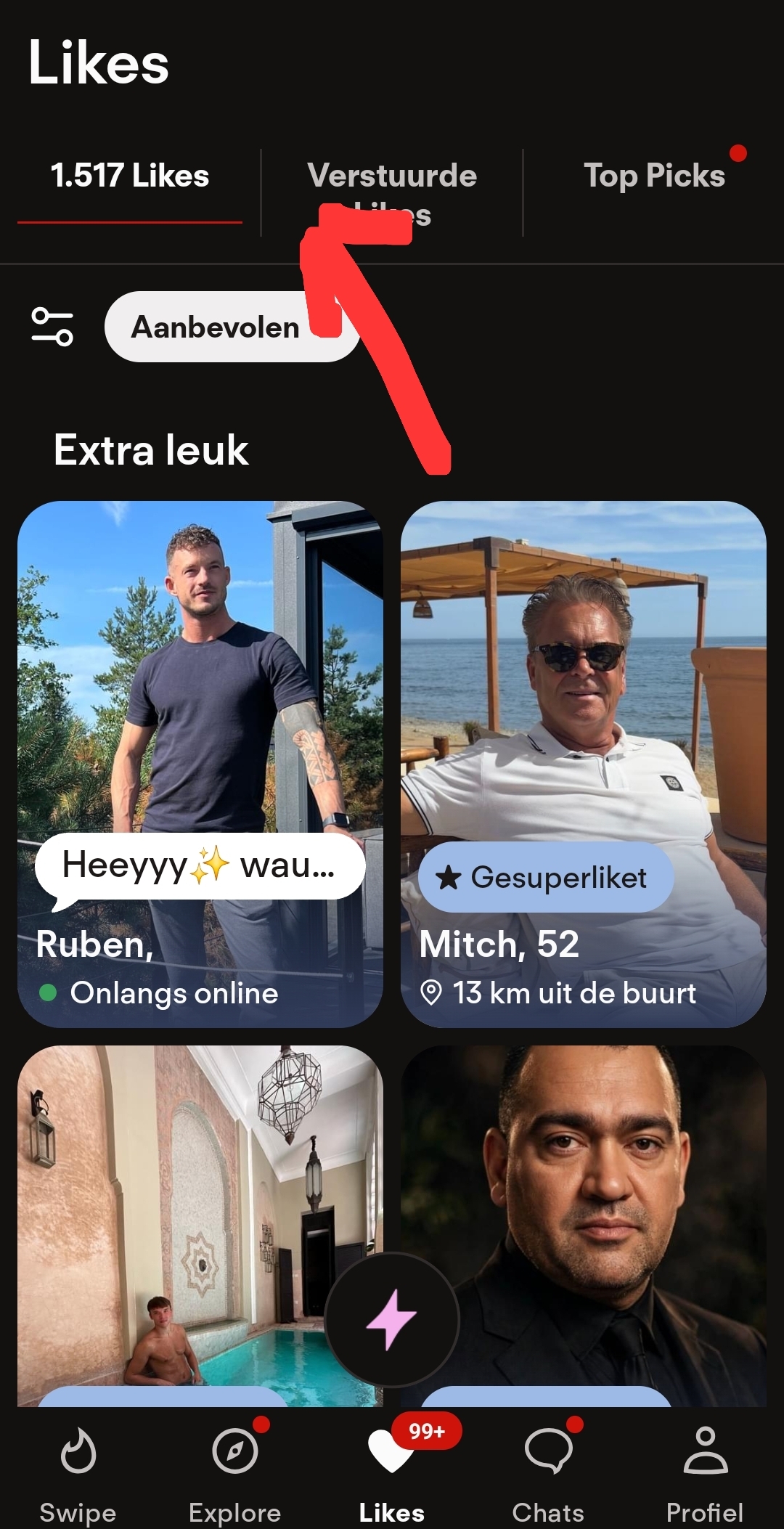Select the 1.517 Likes tab
The width and height of the screenshot is (784, 1529).
click(x=130, y=176)
